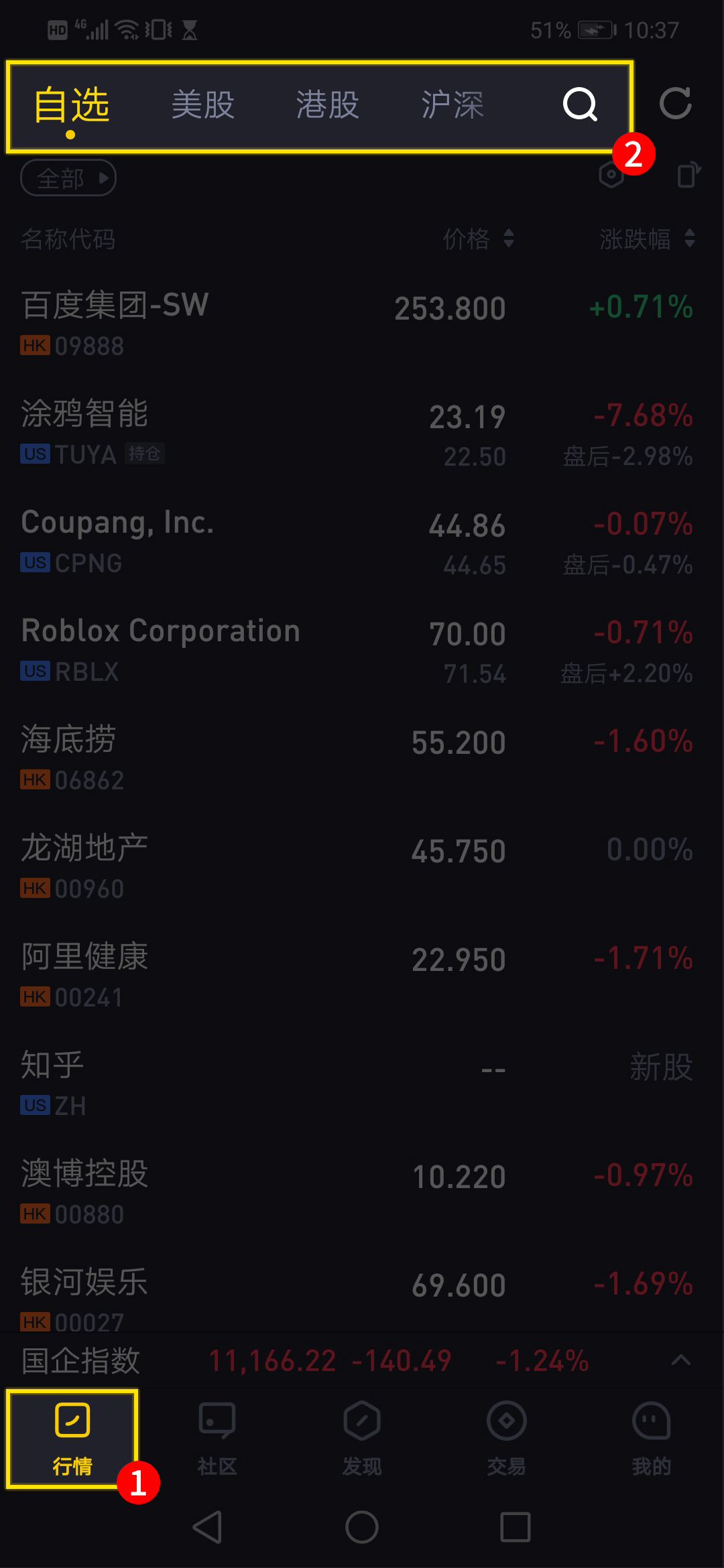Open 百度集团-SW stock details
The width and height of the screenshot is (724, 1568).
coord(362,324)
